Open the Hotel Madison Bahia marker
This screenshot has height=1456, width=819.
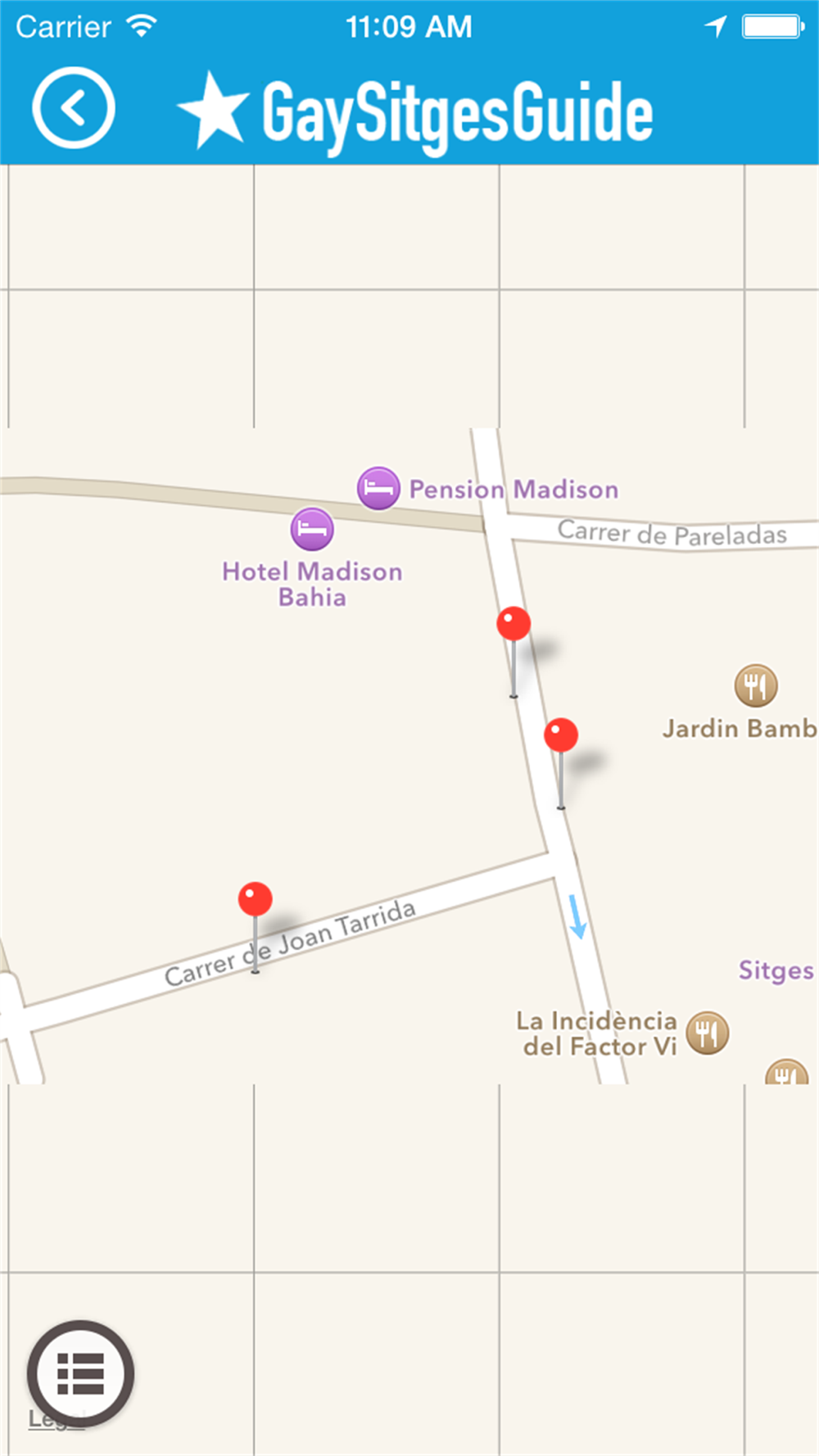click(x=312, y=529)
